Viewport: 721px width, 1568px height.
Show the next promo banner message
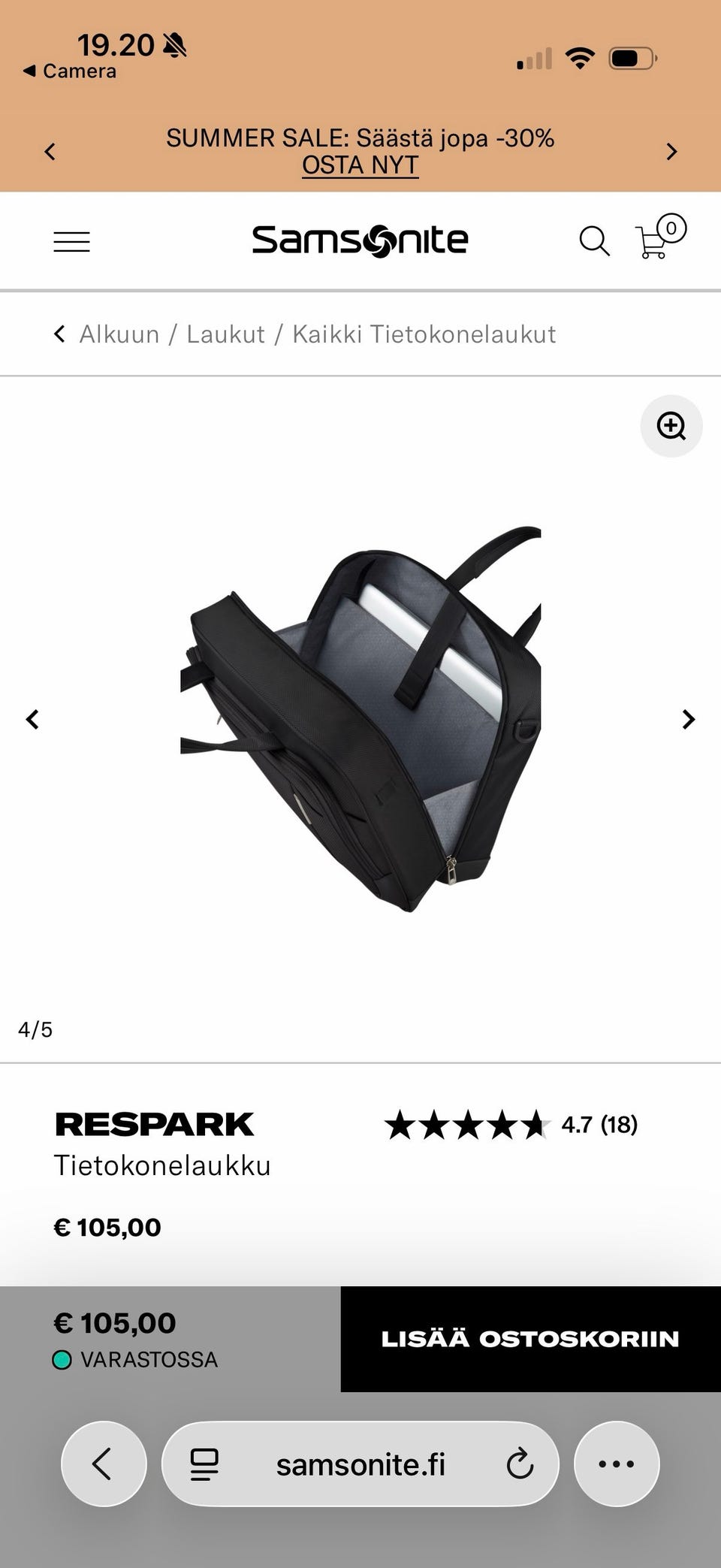coord(671,152)
